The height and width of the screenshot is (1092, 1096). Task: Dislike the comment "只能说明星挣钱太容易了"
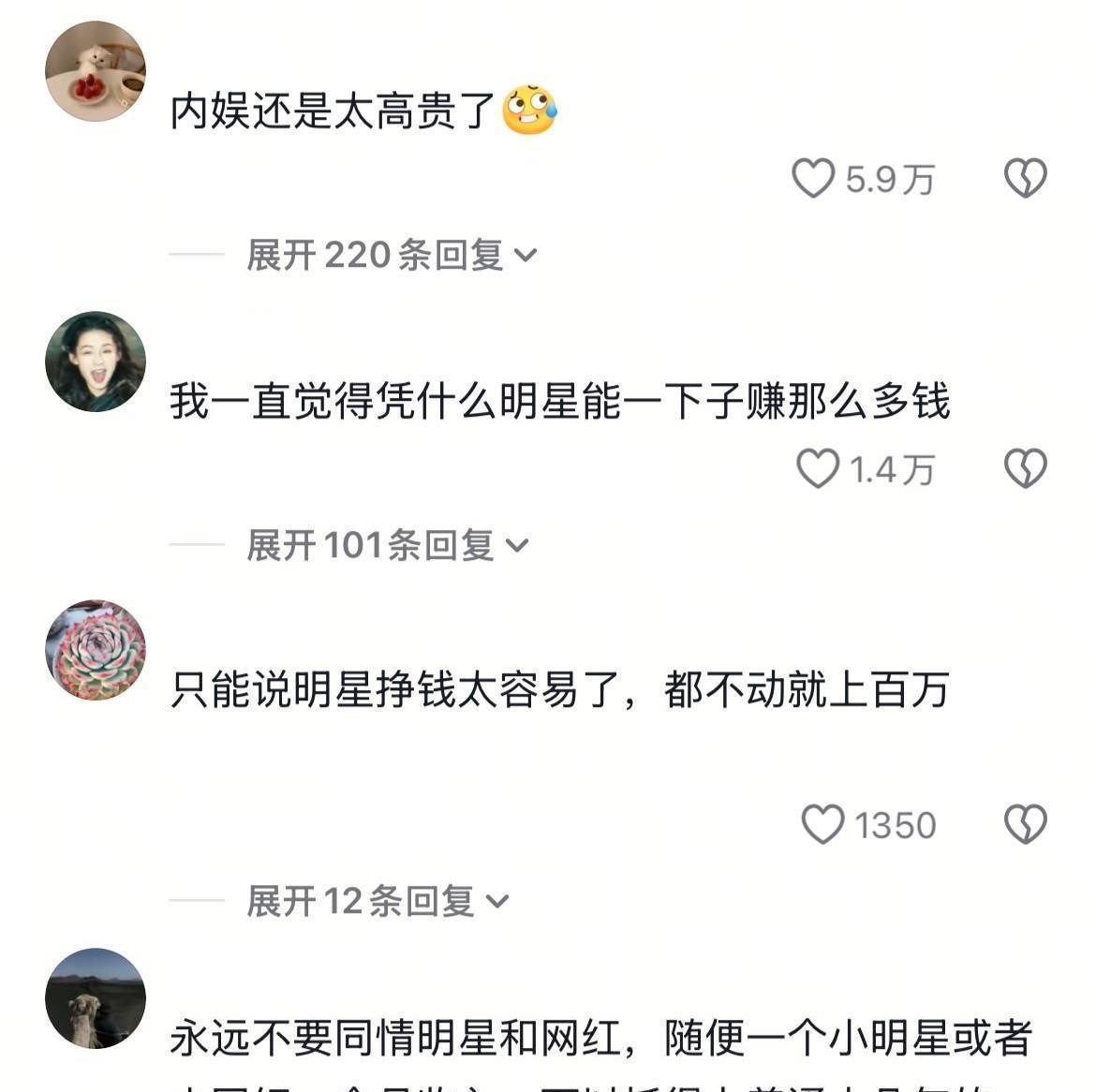pyautogui.click(x=1025, y=825)
